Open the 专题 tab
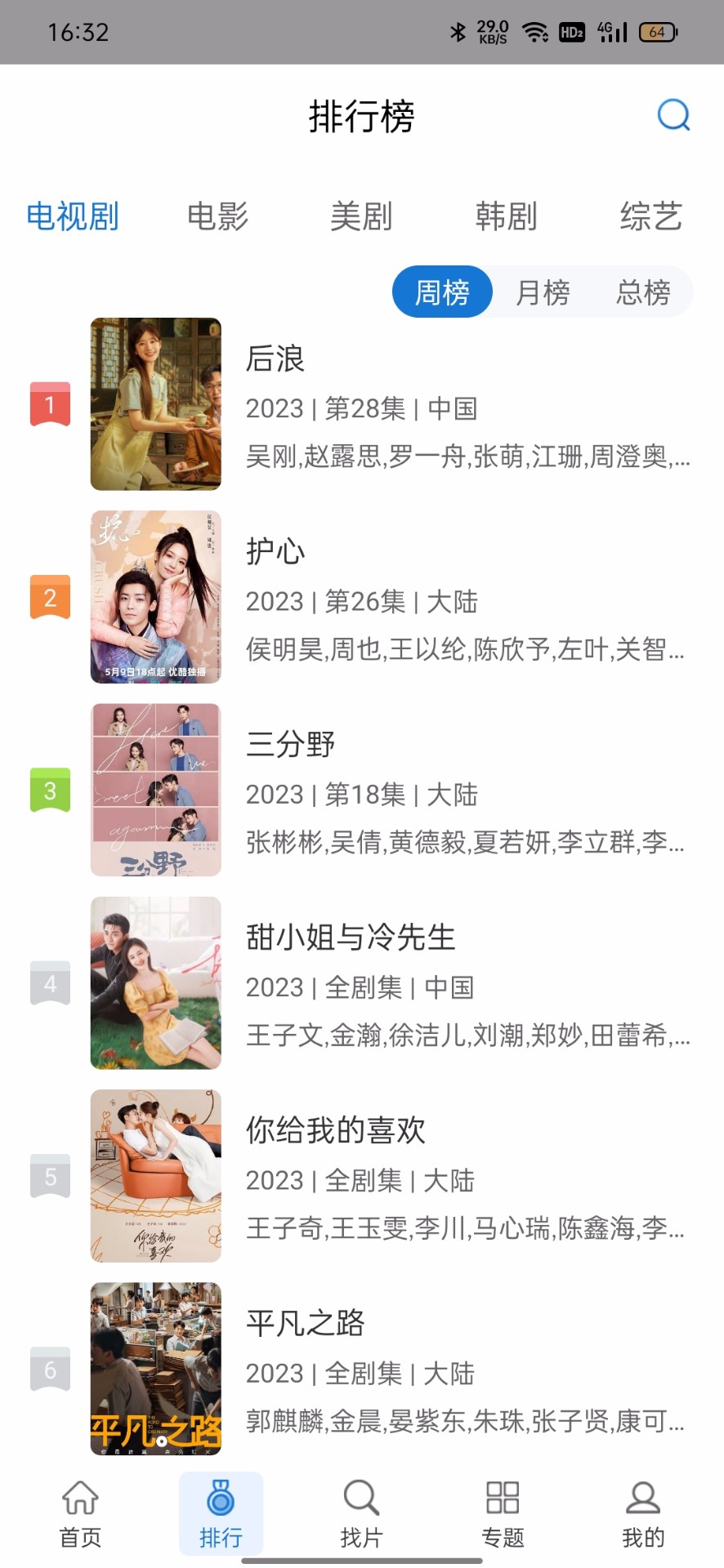Image resolution: width=724 pixels, height=1568 pixels. coord(503,1513)
